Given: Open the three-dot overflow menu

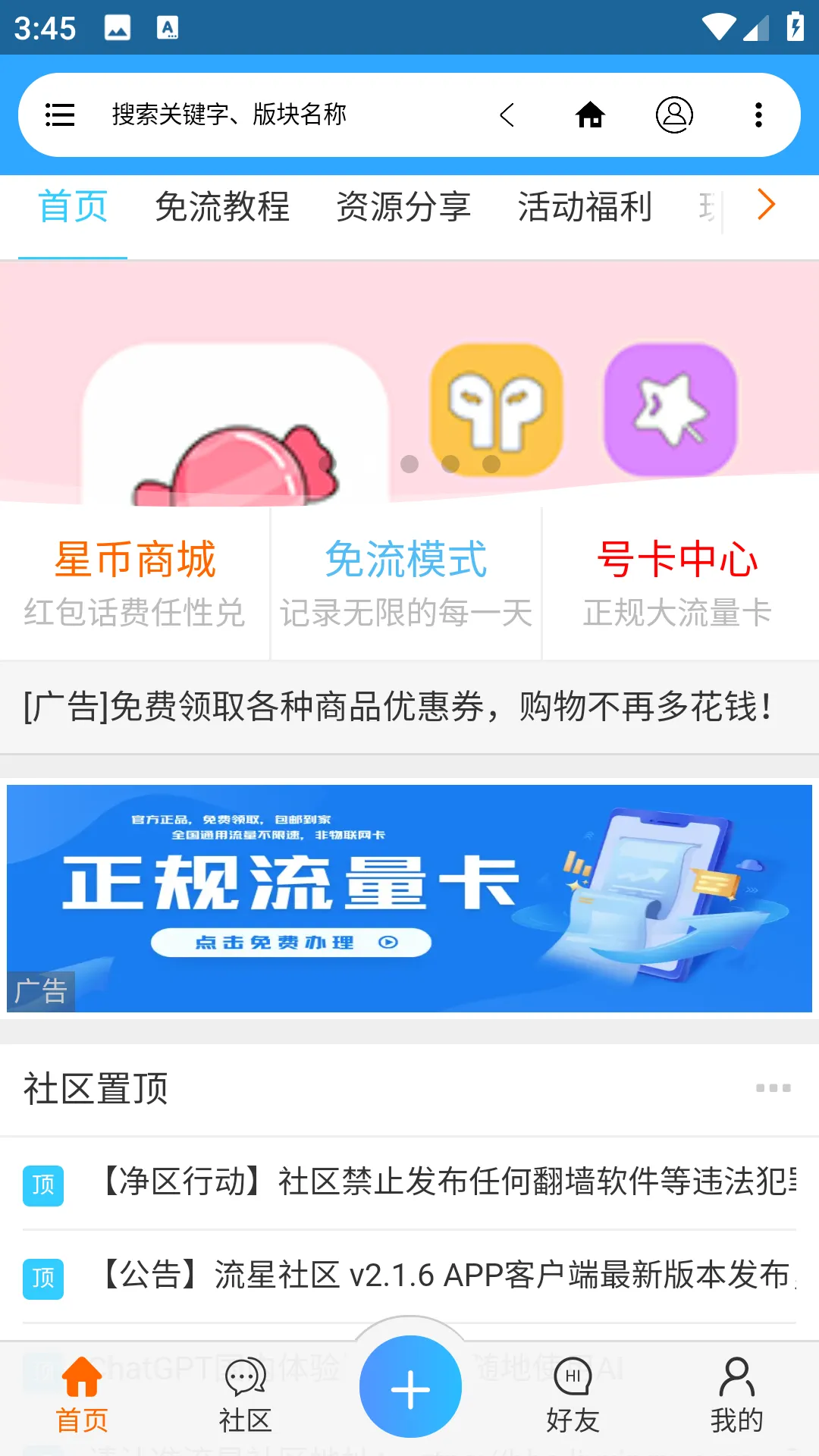Looking at the screenshot, I should (758, 115).
